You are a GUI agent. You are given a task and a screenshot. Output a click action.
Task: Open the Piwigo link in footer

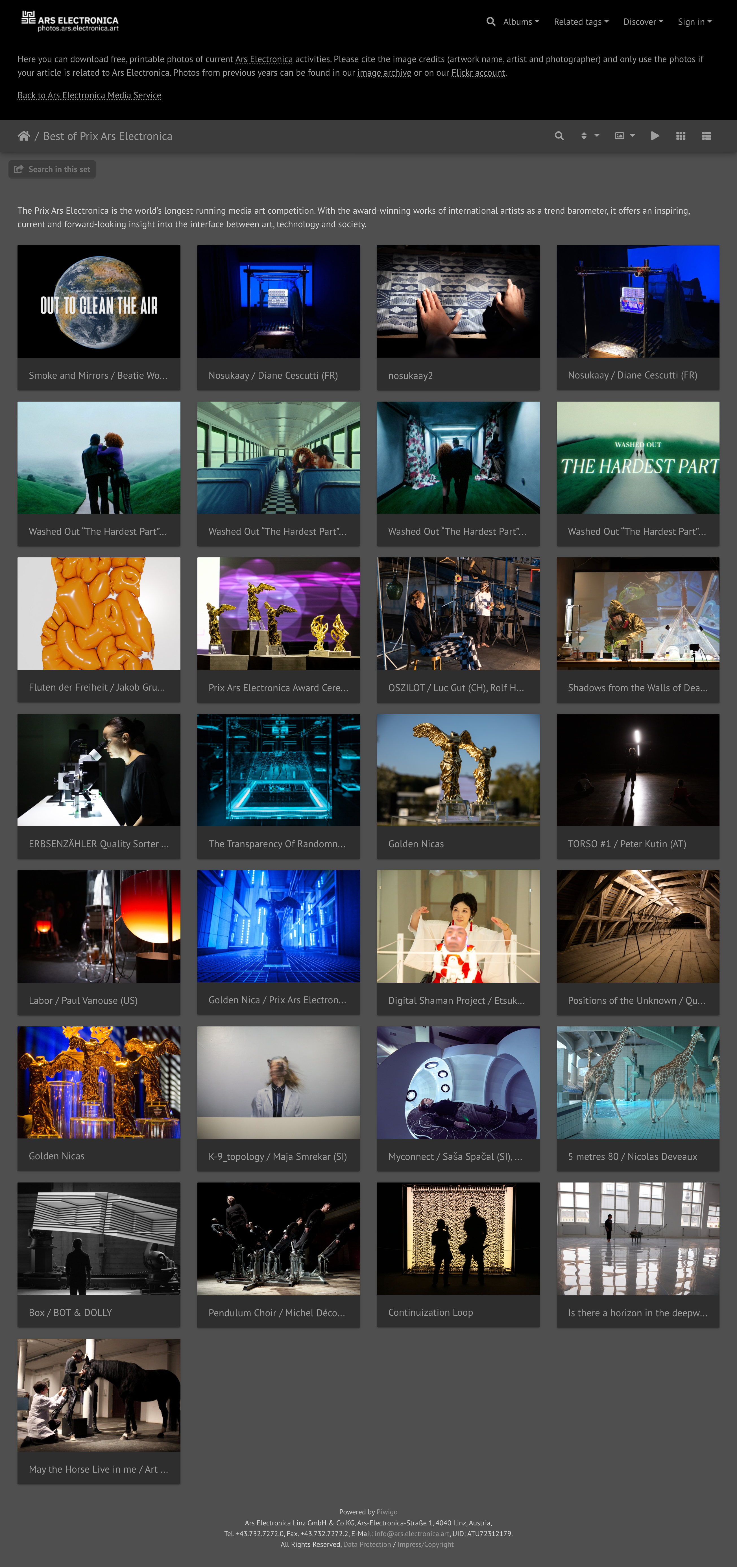(x=387, y=1512)
